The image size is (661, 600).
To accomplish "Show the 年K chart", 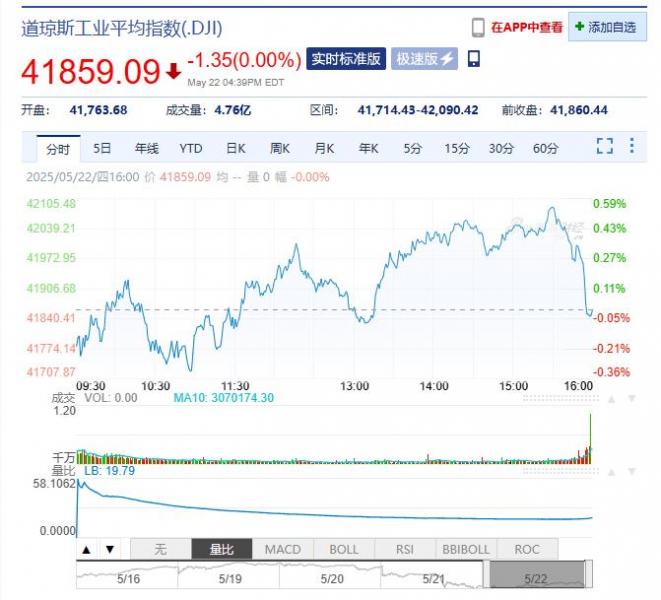I will point(368,148).
